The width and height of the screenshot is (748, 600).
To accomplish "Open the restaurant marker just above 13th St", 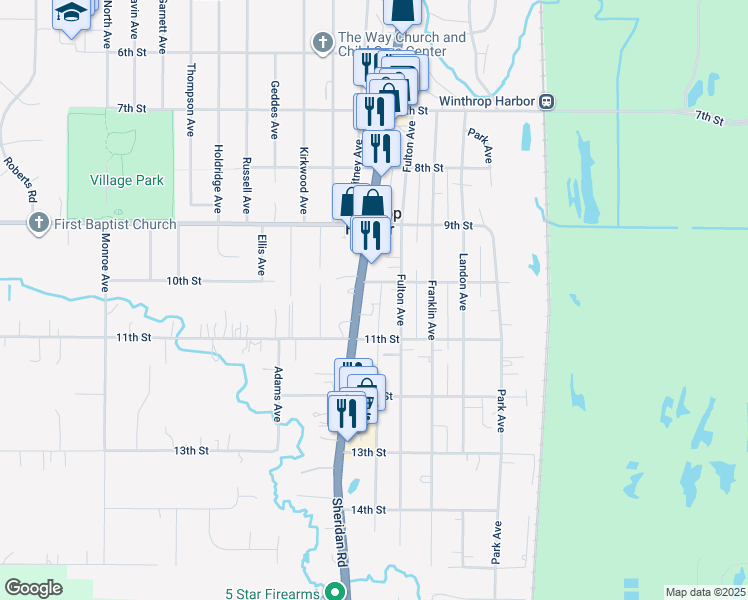I will click(x=346, y=412).
